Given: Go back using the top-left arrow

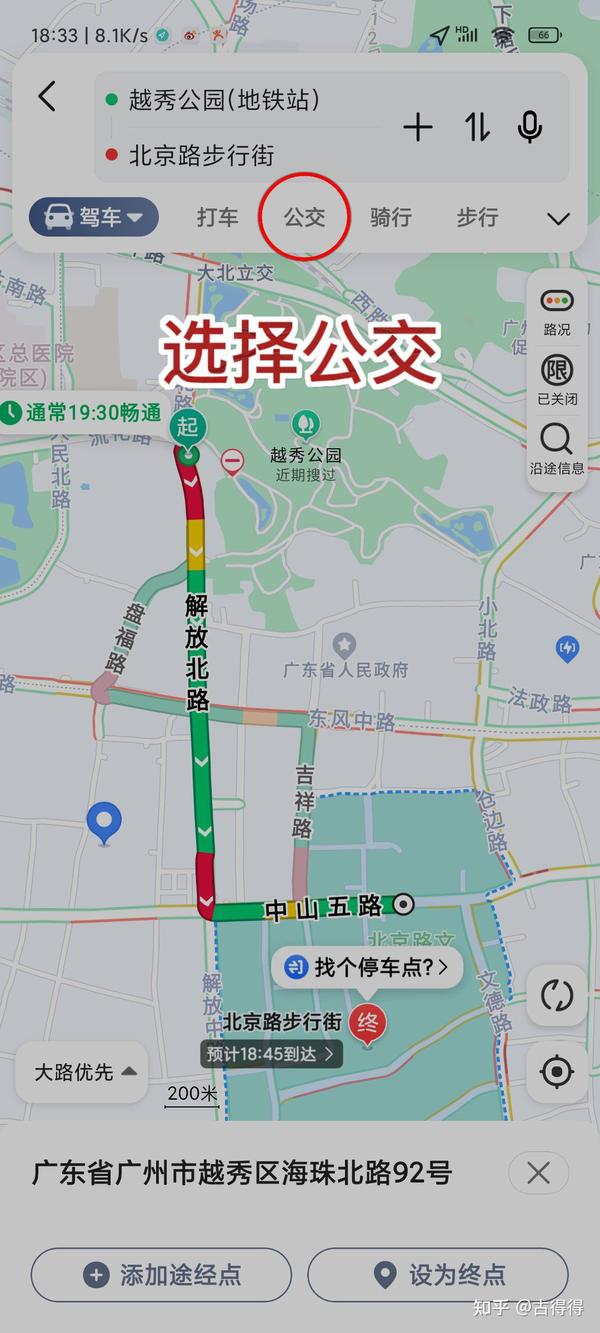Looking at the screenshot, I should 47,97.
